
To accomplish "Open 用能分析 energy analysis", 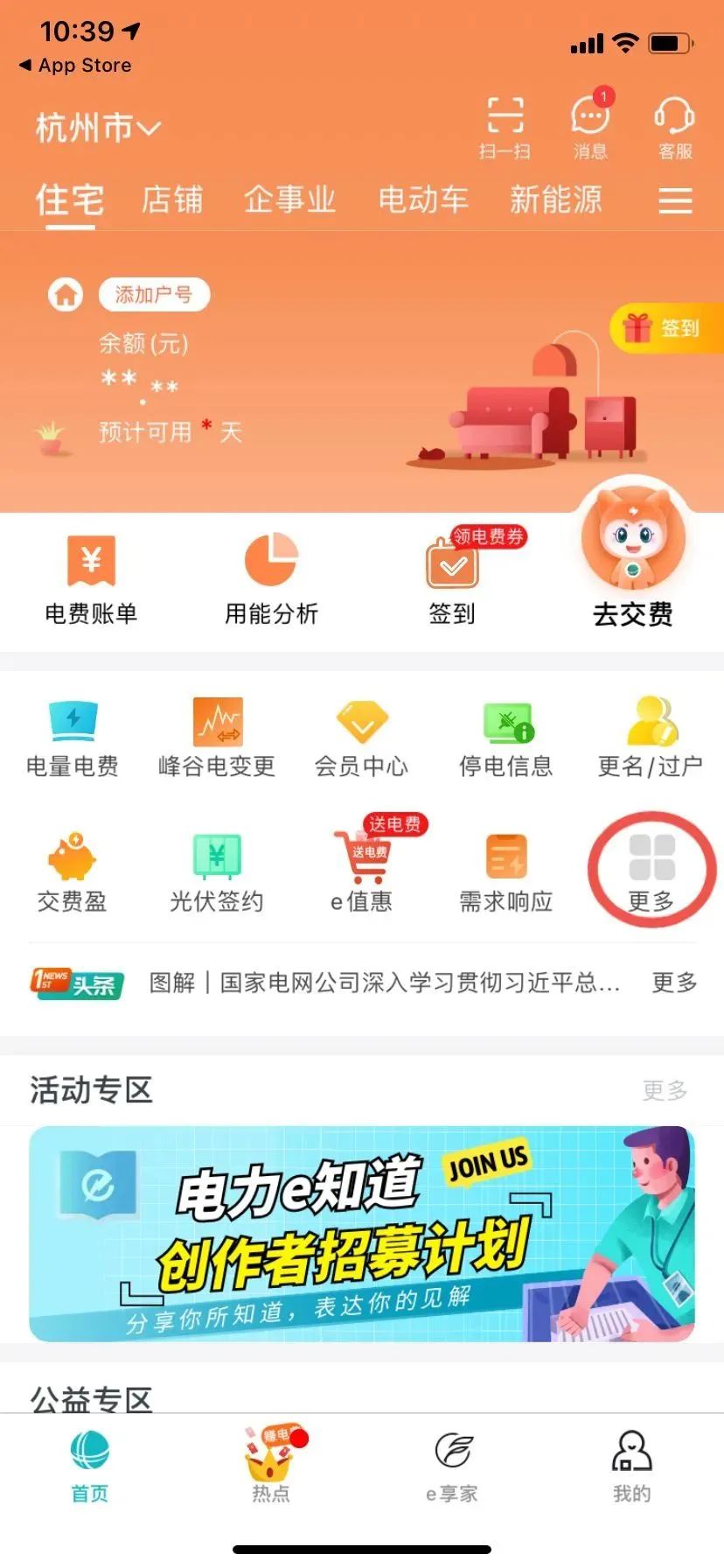I will 271,578.
